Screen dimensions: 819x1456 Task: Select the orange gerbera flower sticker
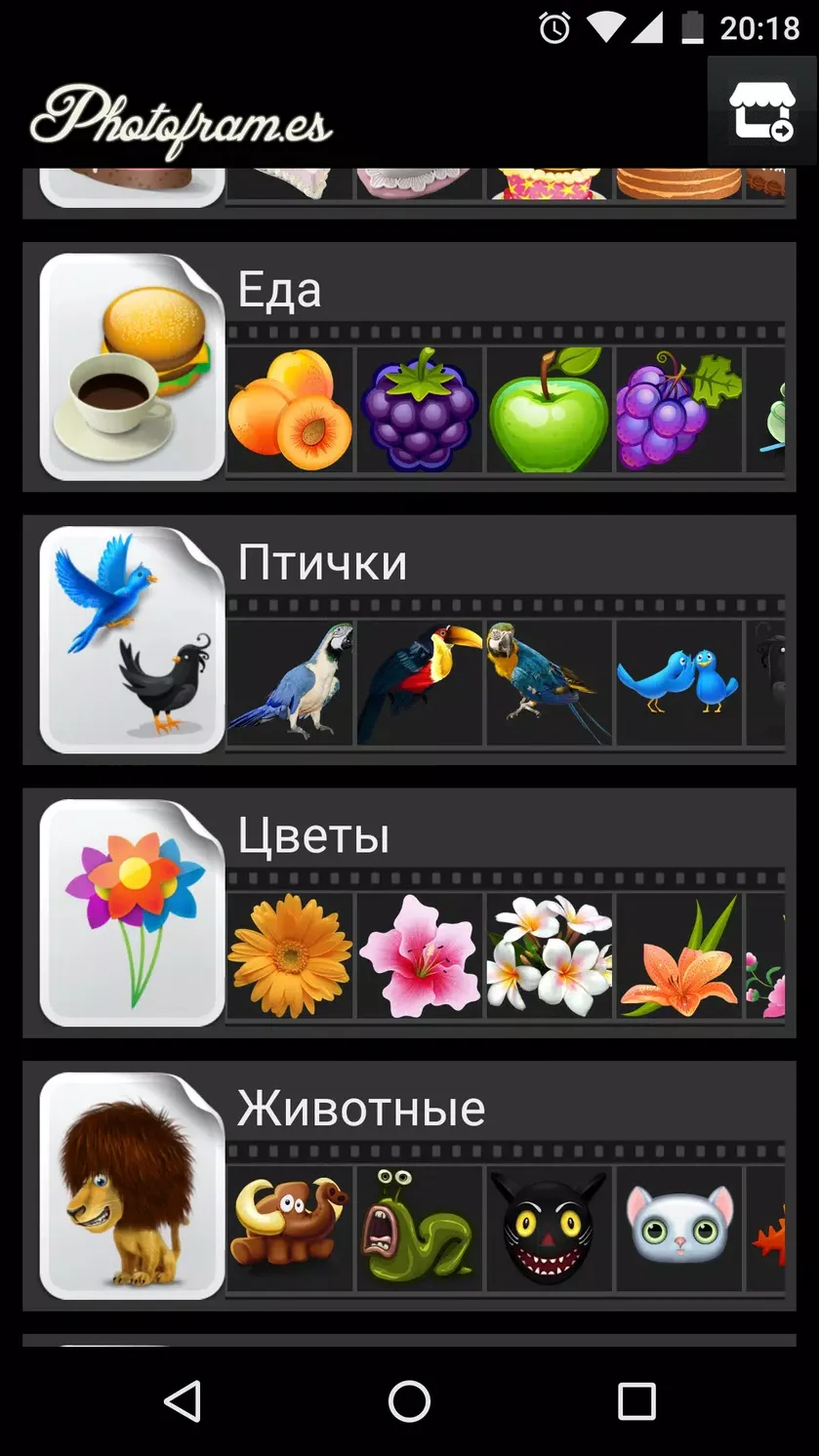[290, 956]
